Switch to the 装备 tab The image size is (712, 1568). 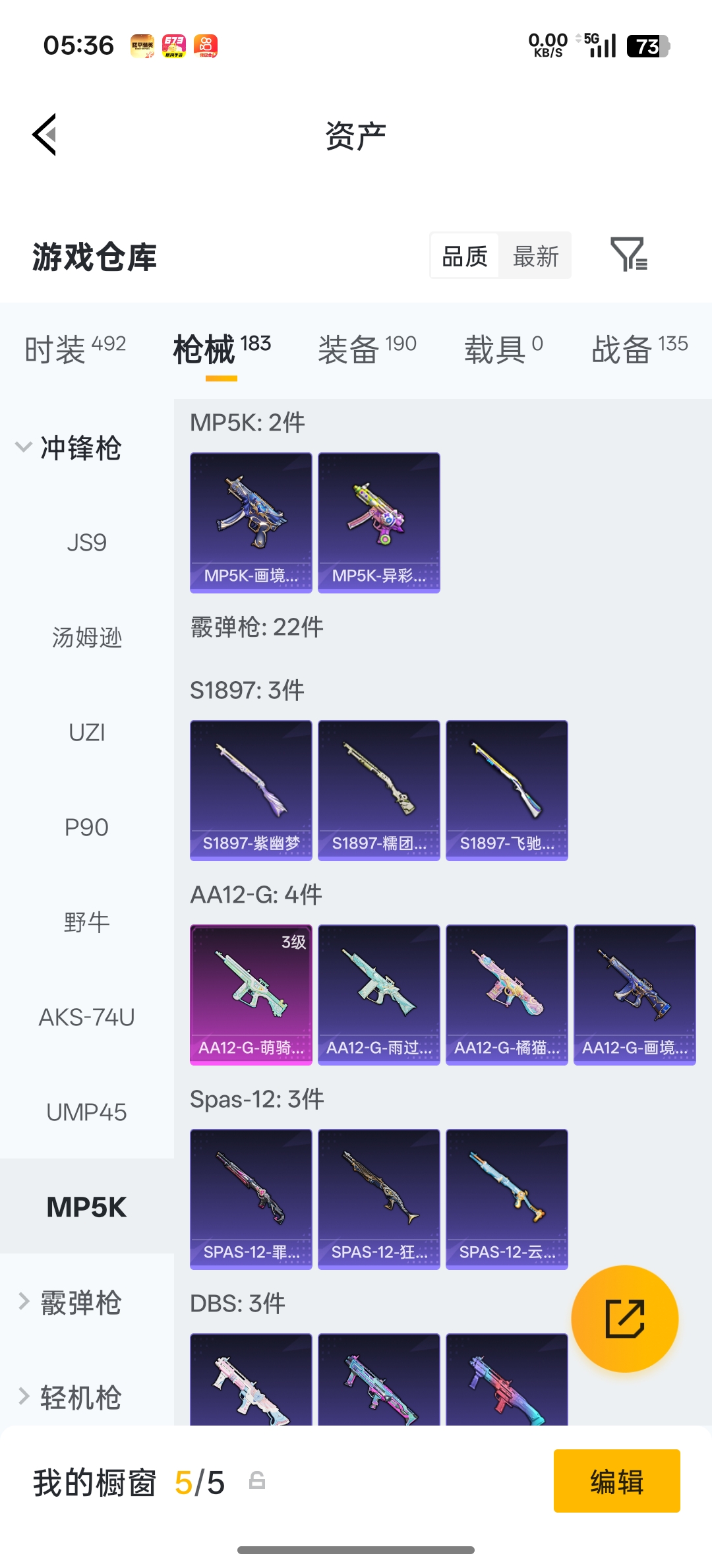[367, 348]
